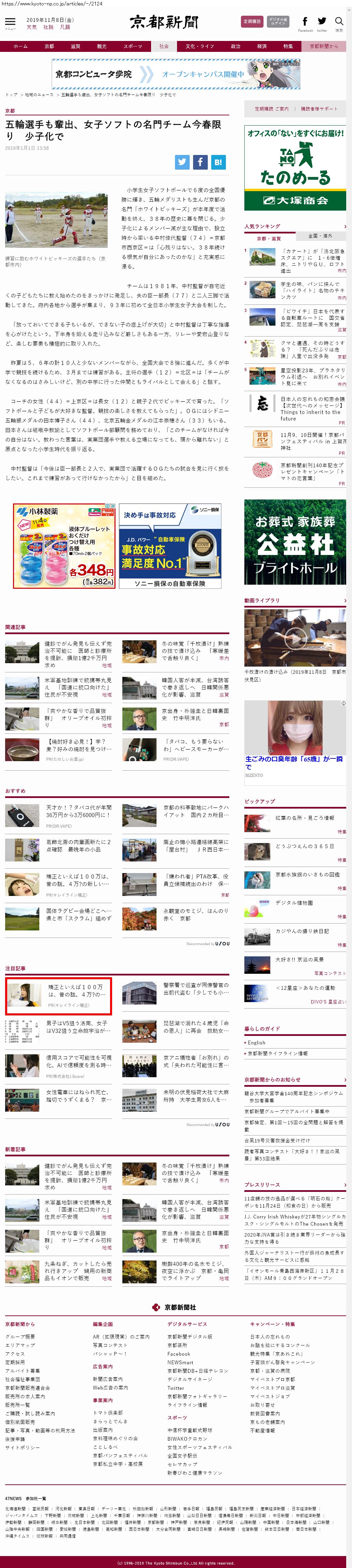Screen dimensions: 352x1568
Task: Open 京都新聞デジタル版 footer link
Action: click(189, 1337)
